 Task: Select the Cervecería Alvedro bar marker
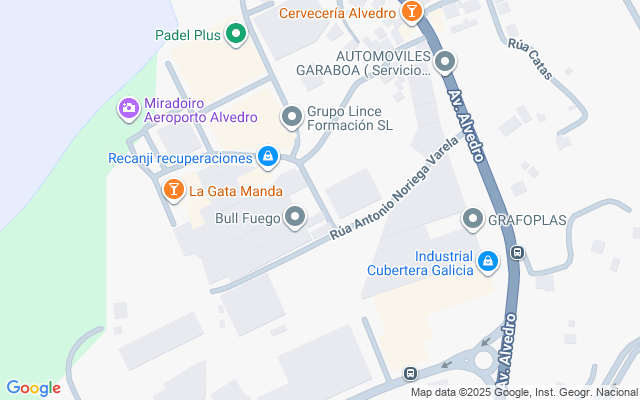(x=410, y=13)
